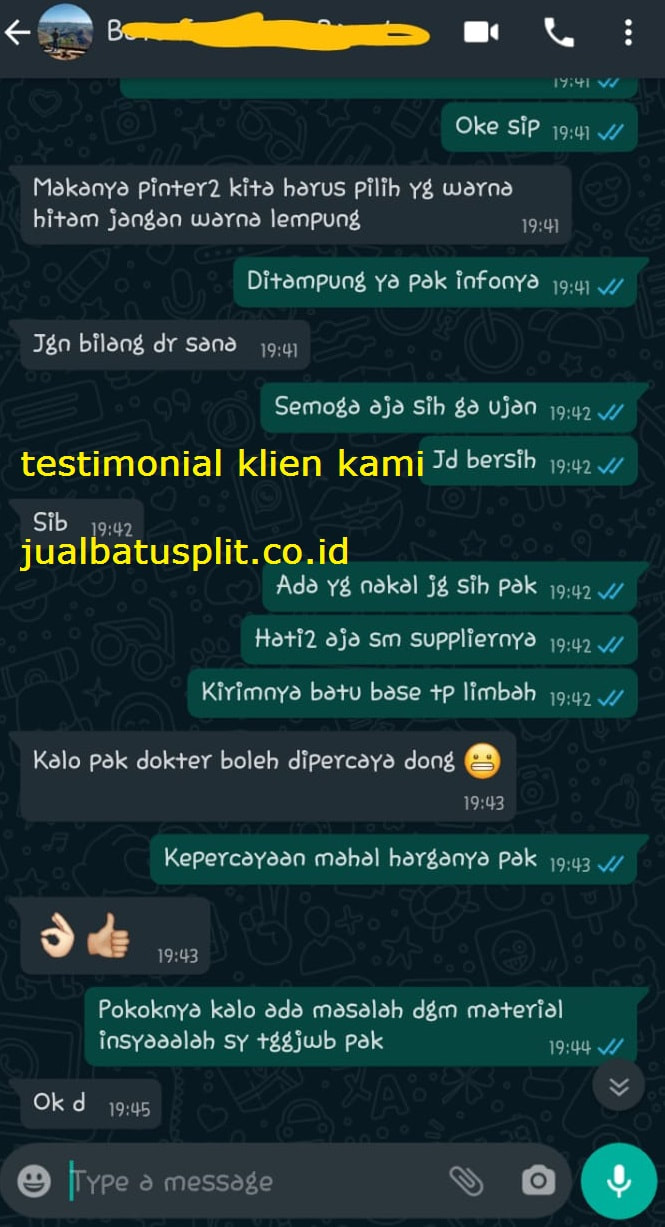The image size is (665, 1227).
Task: Open the overflow menu
Action: pyautogui.click(x=628, y=32)
